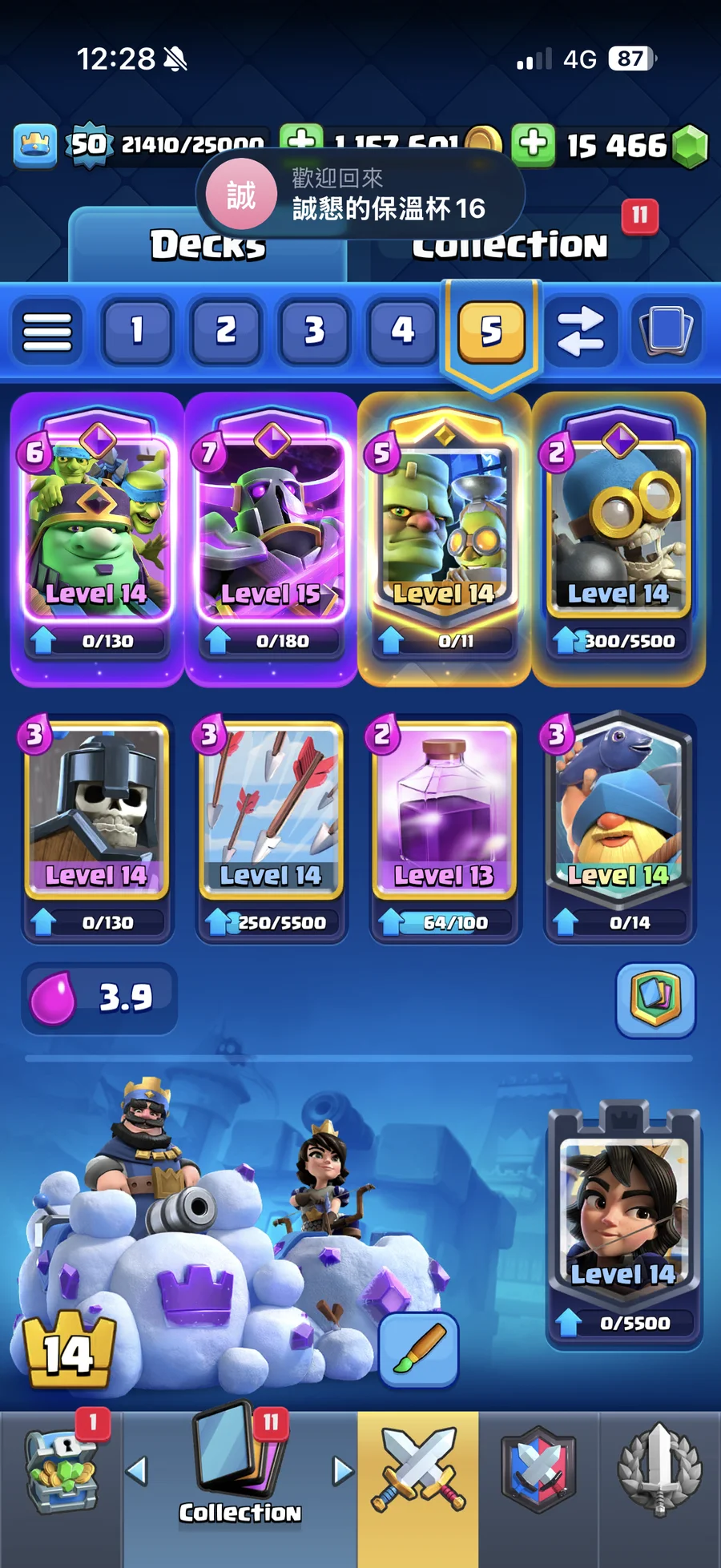Select the Goblin Machine card costing 6
This screenshot has width=721, height=1568.
(x=96, y=529)
